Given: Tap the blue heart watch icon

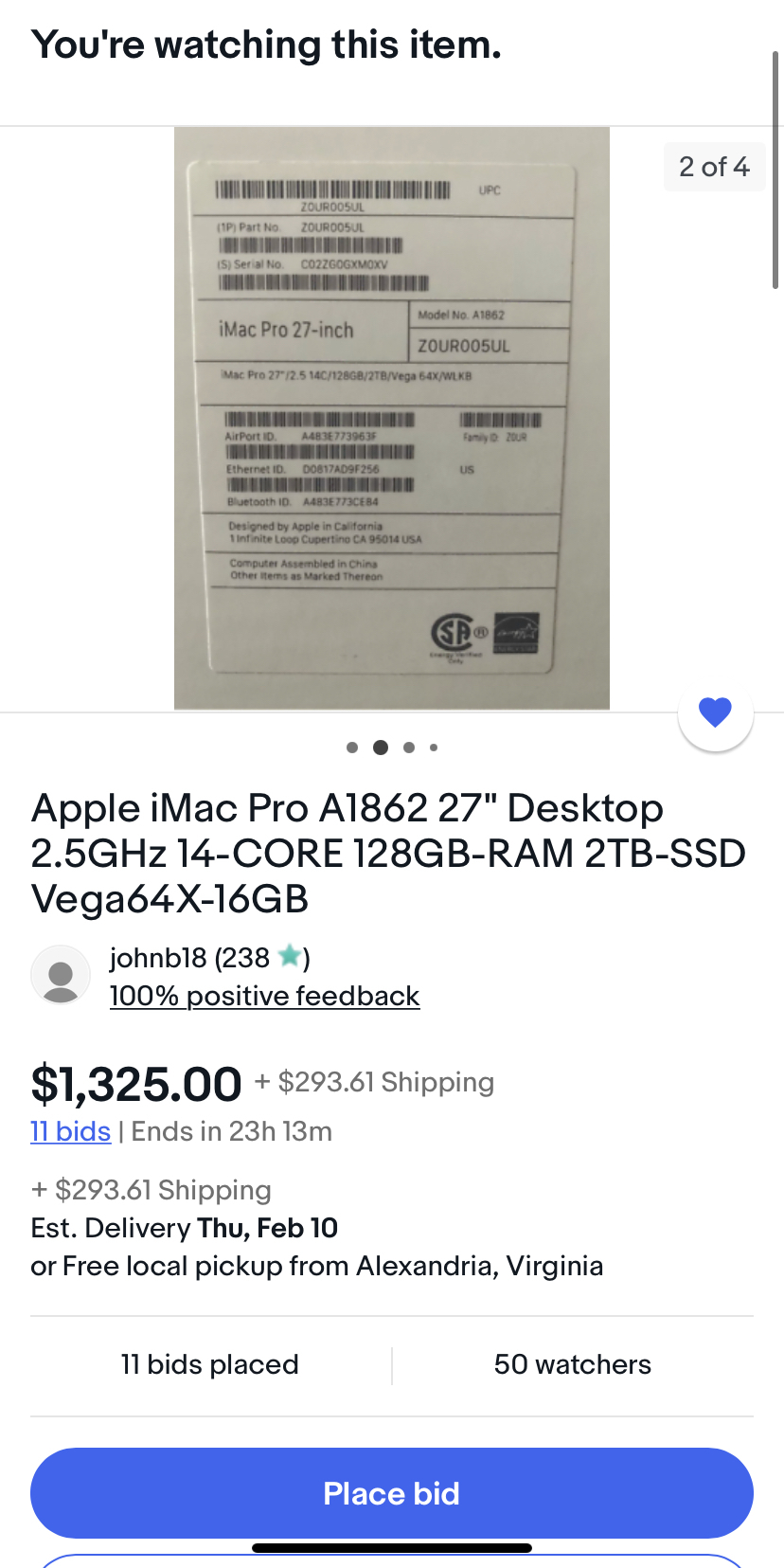Looking at the screenshot, I should pos(715,712).
